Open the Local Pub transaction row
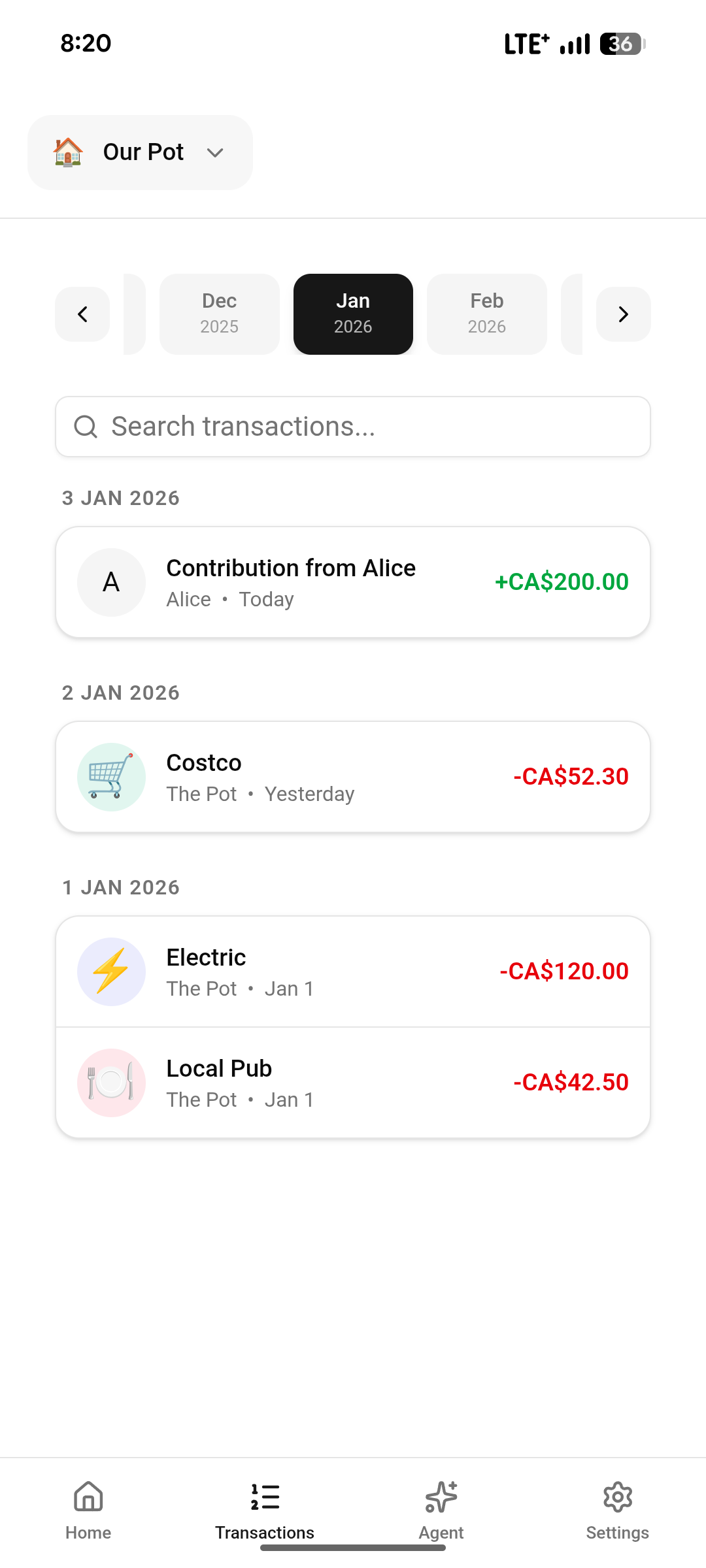 [353, 1083]
